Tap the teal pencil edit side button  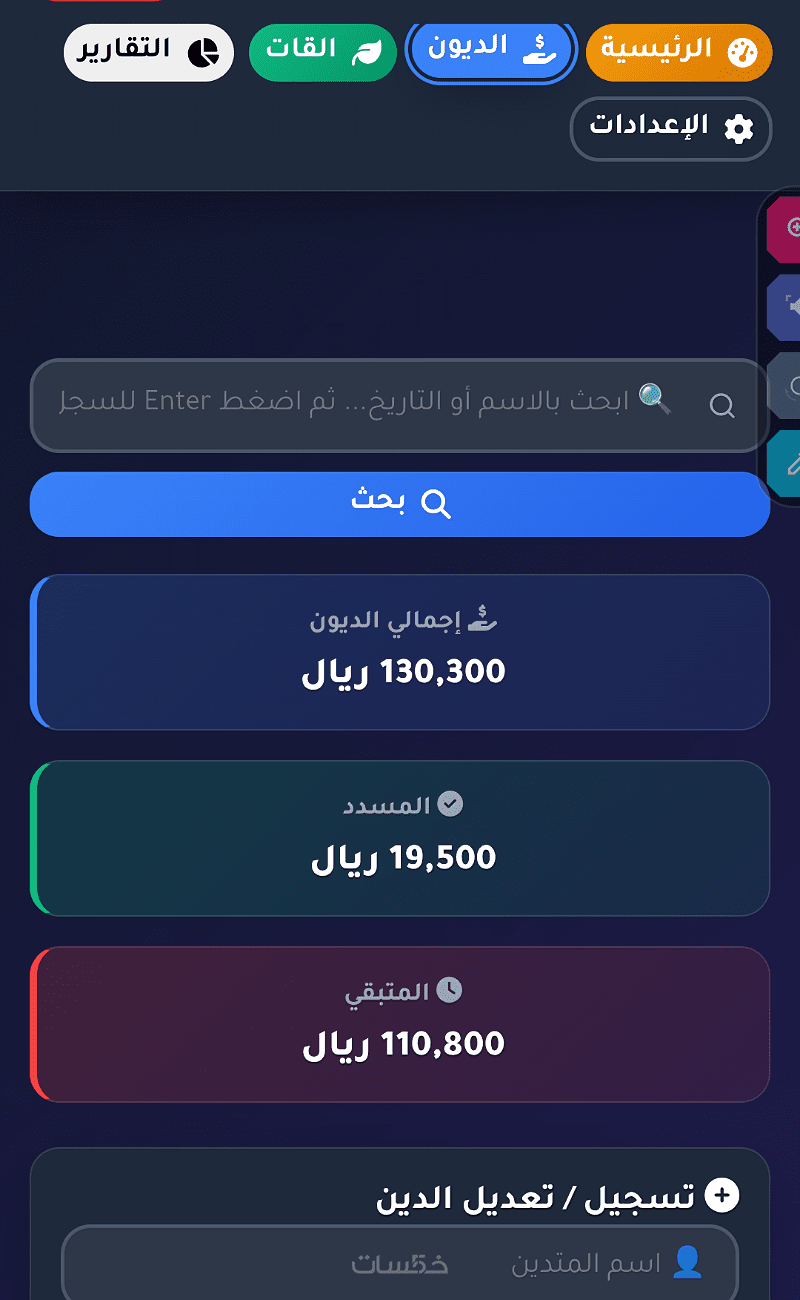(788, 464)
